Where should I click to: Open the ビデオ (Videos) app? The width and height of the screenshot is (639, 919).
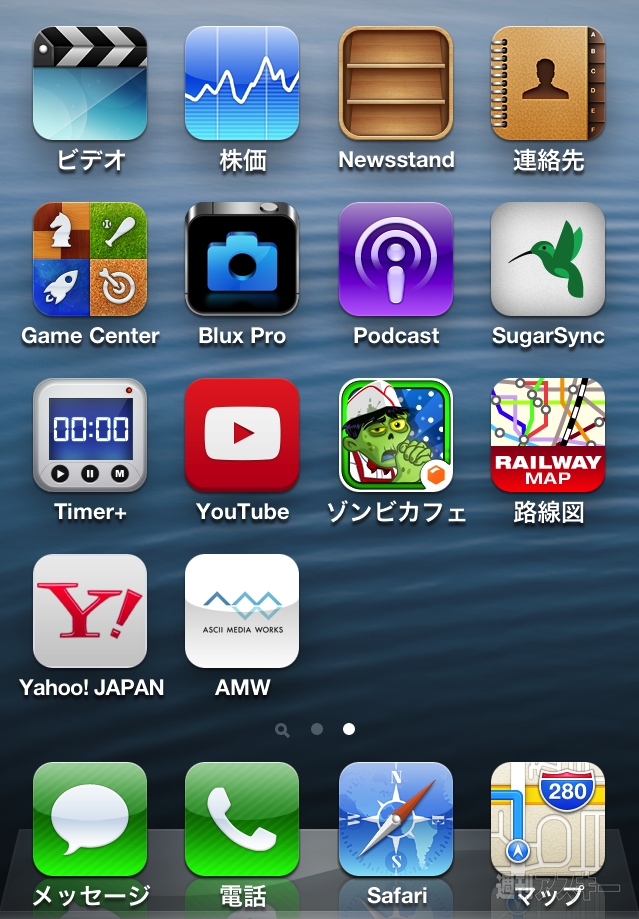click(x=90, y=83)
